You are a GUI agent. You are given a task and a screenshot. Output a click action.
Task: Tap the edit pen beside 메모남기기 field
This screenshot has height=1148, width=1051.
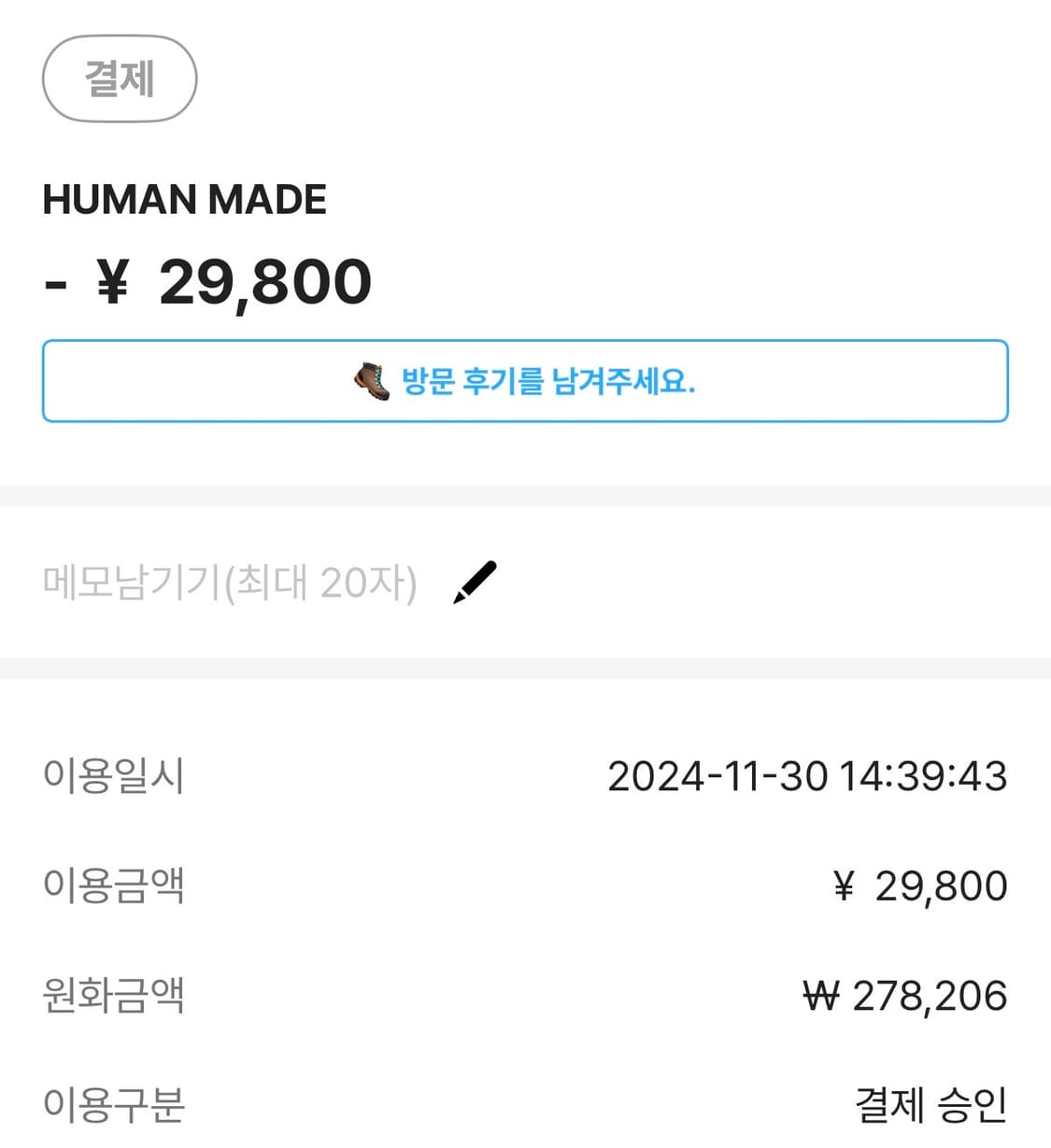[x=475, y=580]
